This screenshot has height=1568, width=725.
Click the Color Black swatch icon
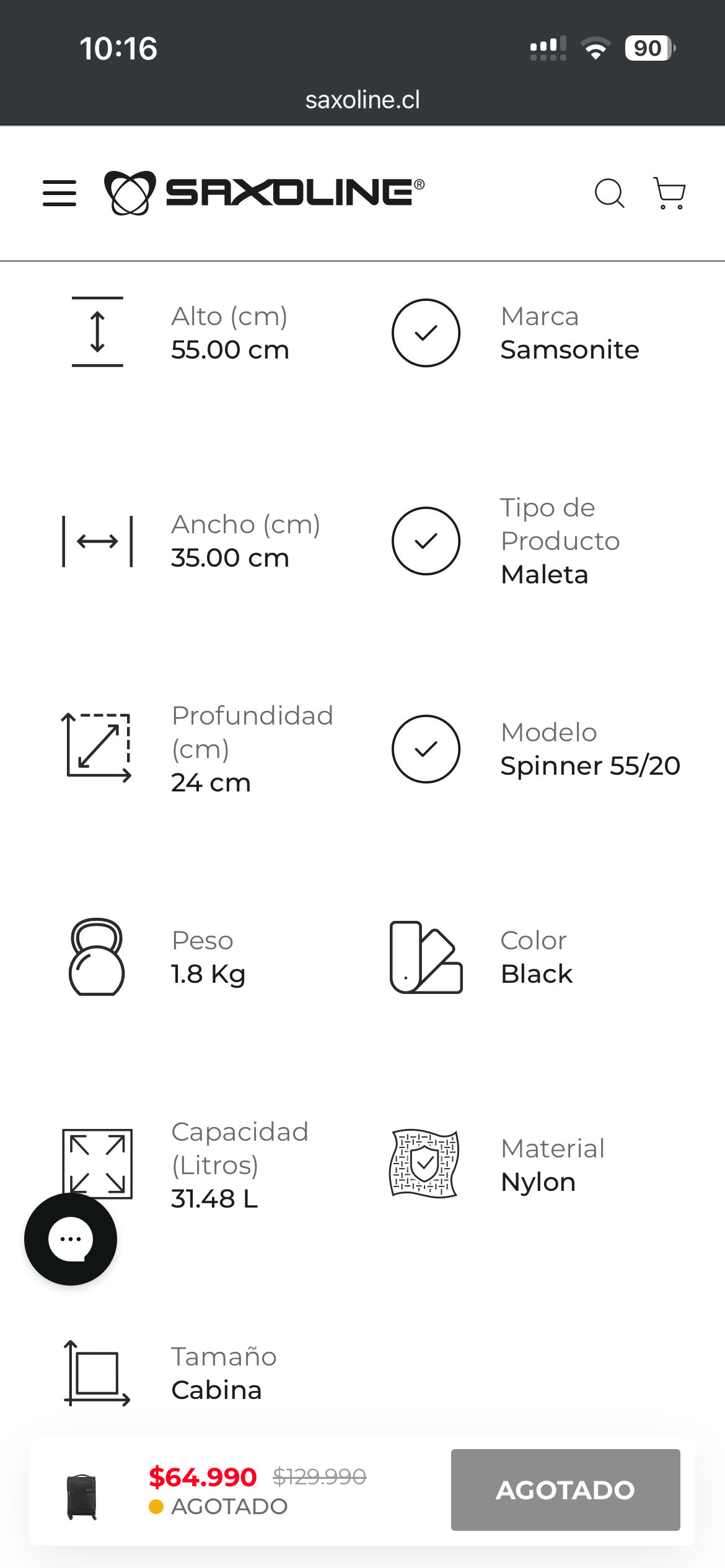tap(424, 956)
